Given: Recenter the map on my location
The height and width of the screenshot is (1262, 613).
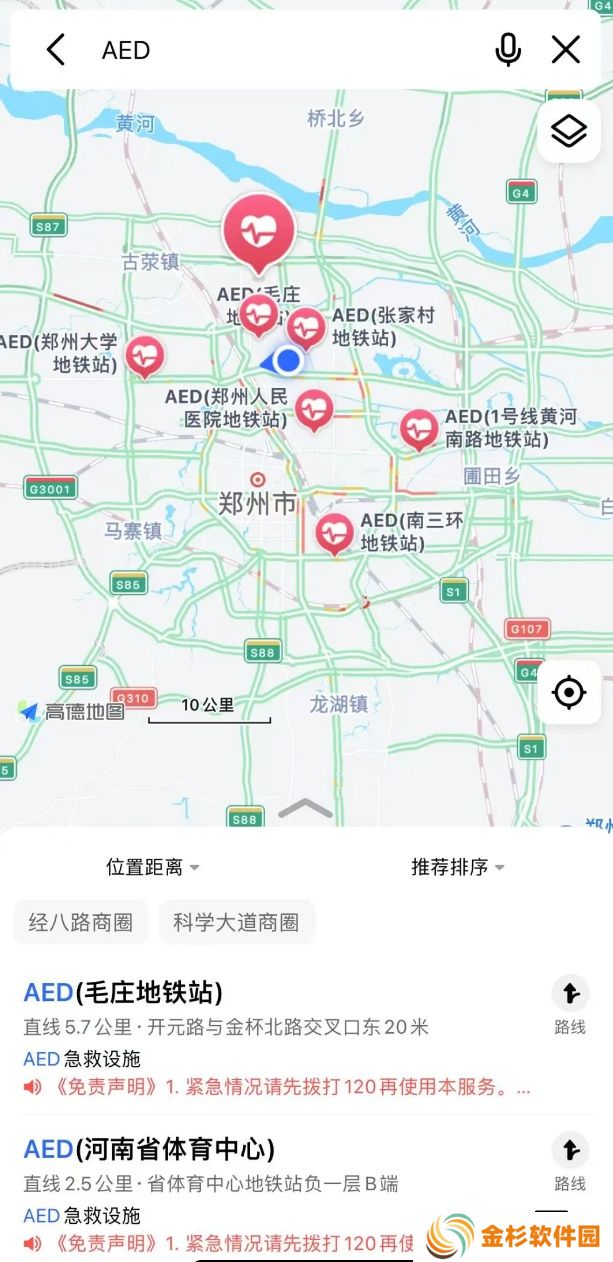Looking at the screenshot, I should coord(569,692).
